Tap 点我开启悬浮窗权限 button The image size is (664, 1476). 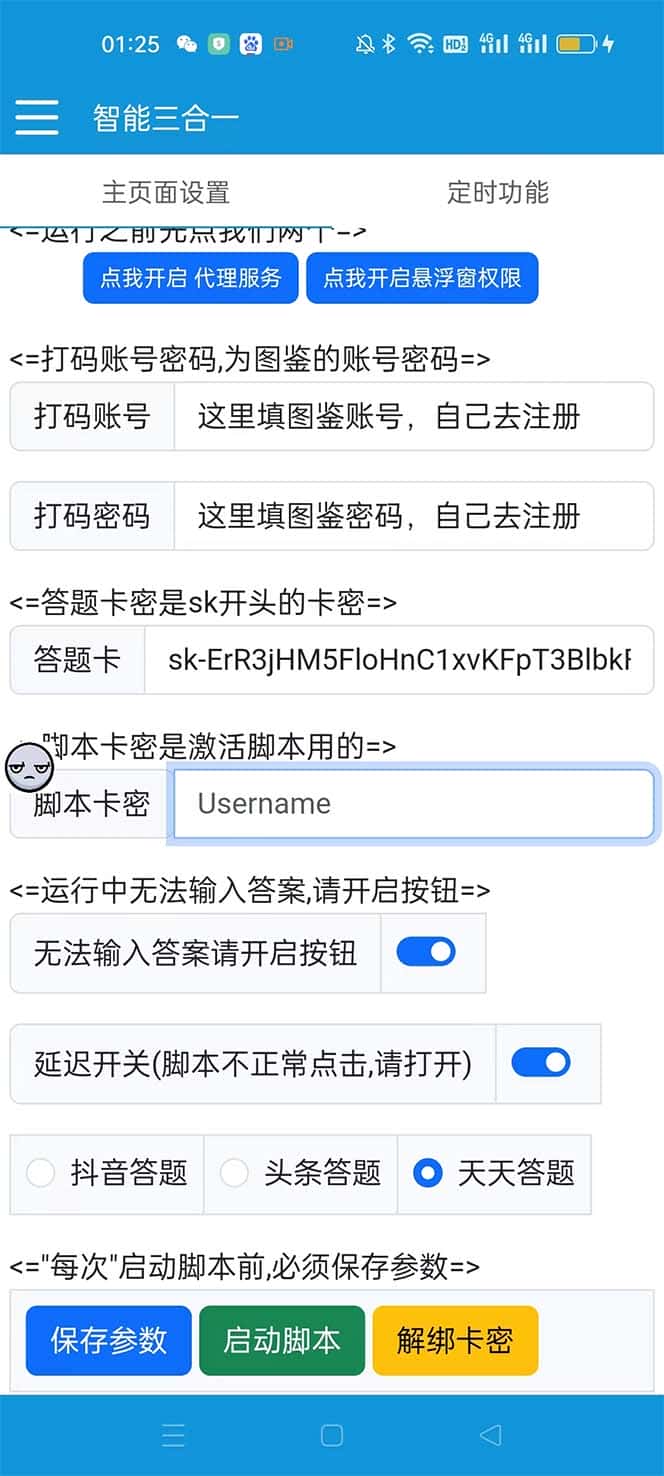click(422, 278)
